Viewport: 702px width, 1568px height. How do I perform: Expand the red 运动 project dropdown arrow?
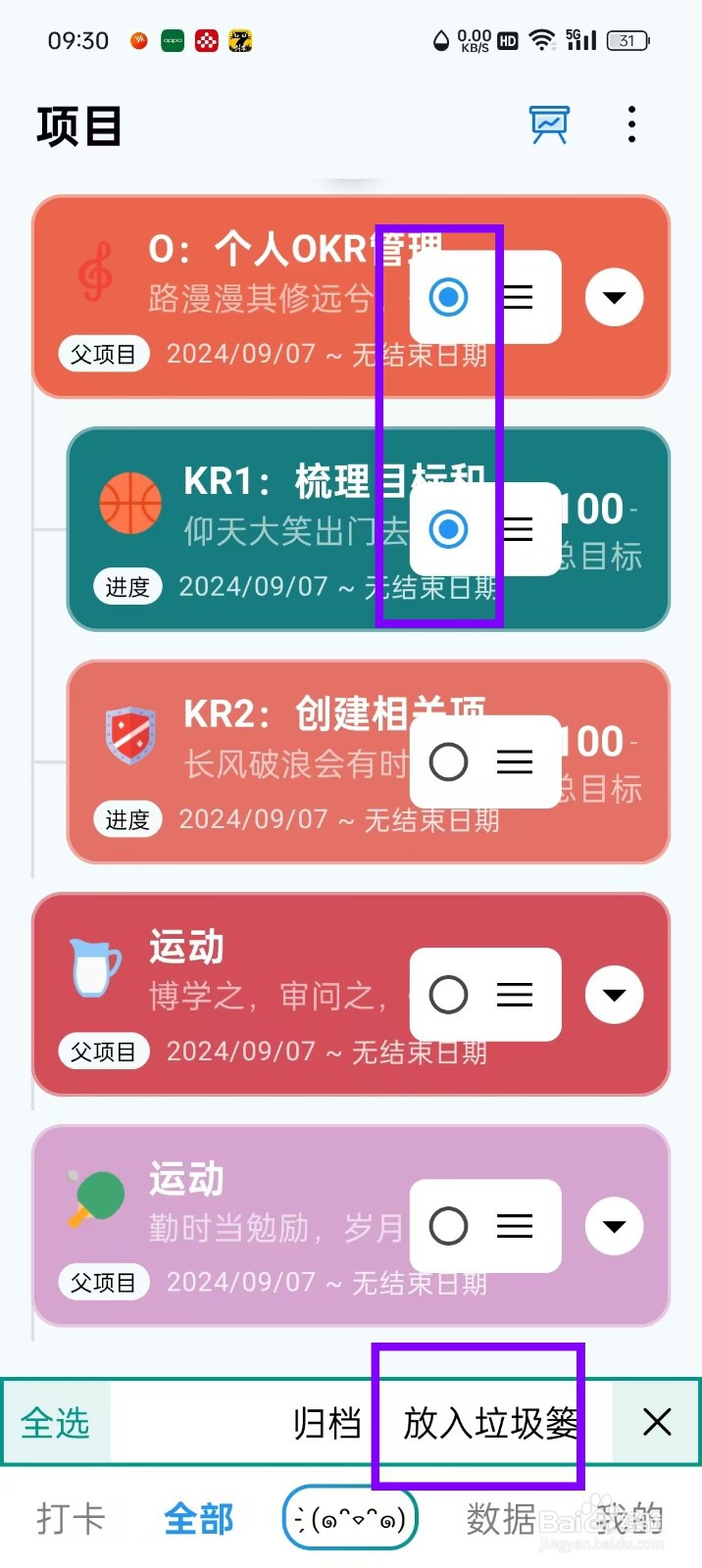pyautogui.click(x=615, y=995)
